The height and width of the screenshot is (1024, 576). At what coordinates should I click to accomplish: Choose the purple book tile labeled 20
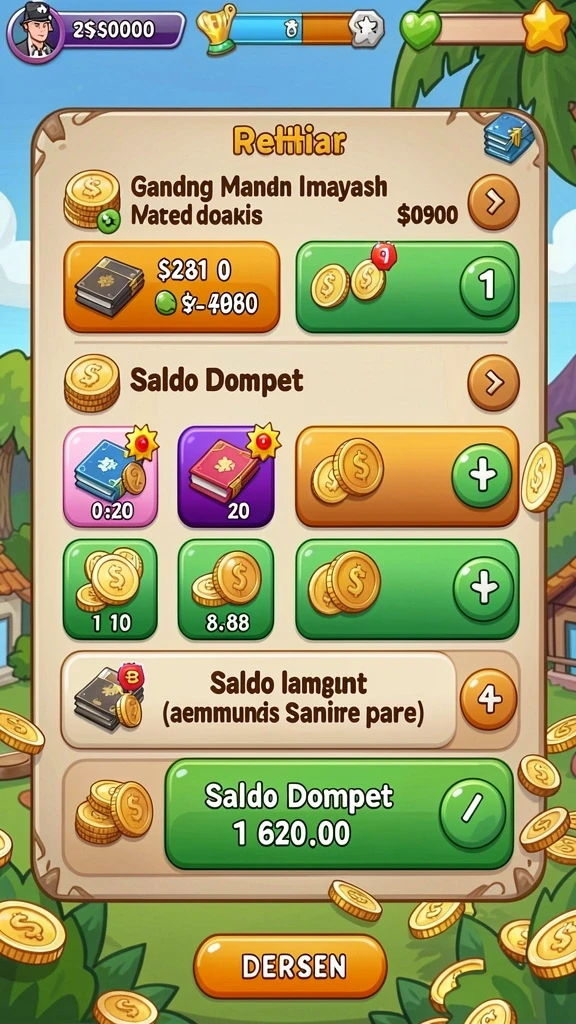tap(226, 477)
